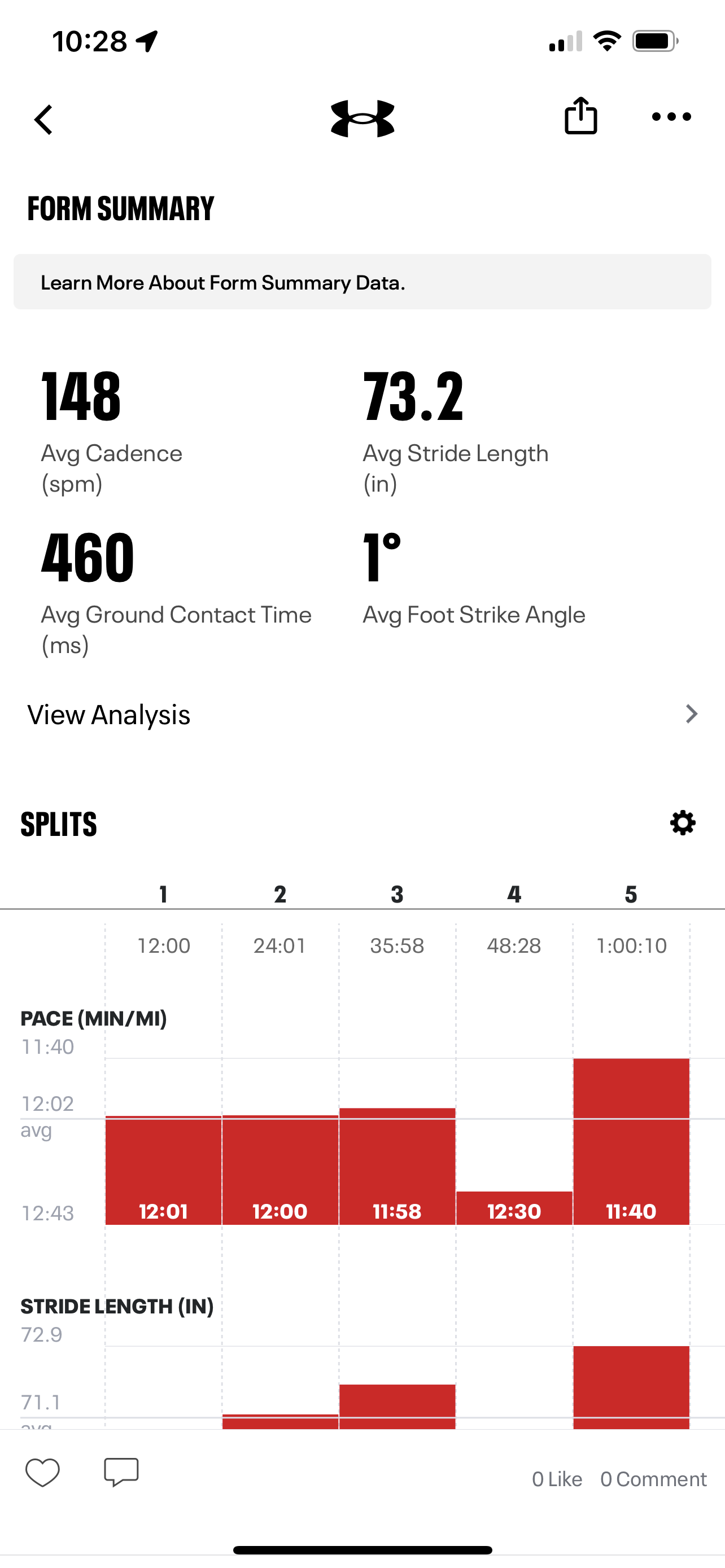Screen dimensions: 725x1568
Task: Open splits settings gear
Action: (x=683, y=823)
